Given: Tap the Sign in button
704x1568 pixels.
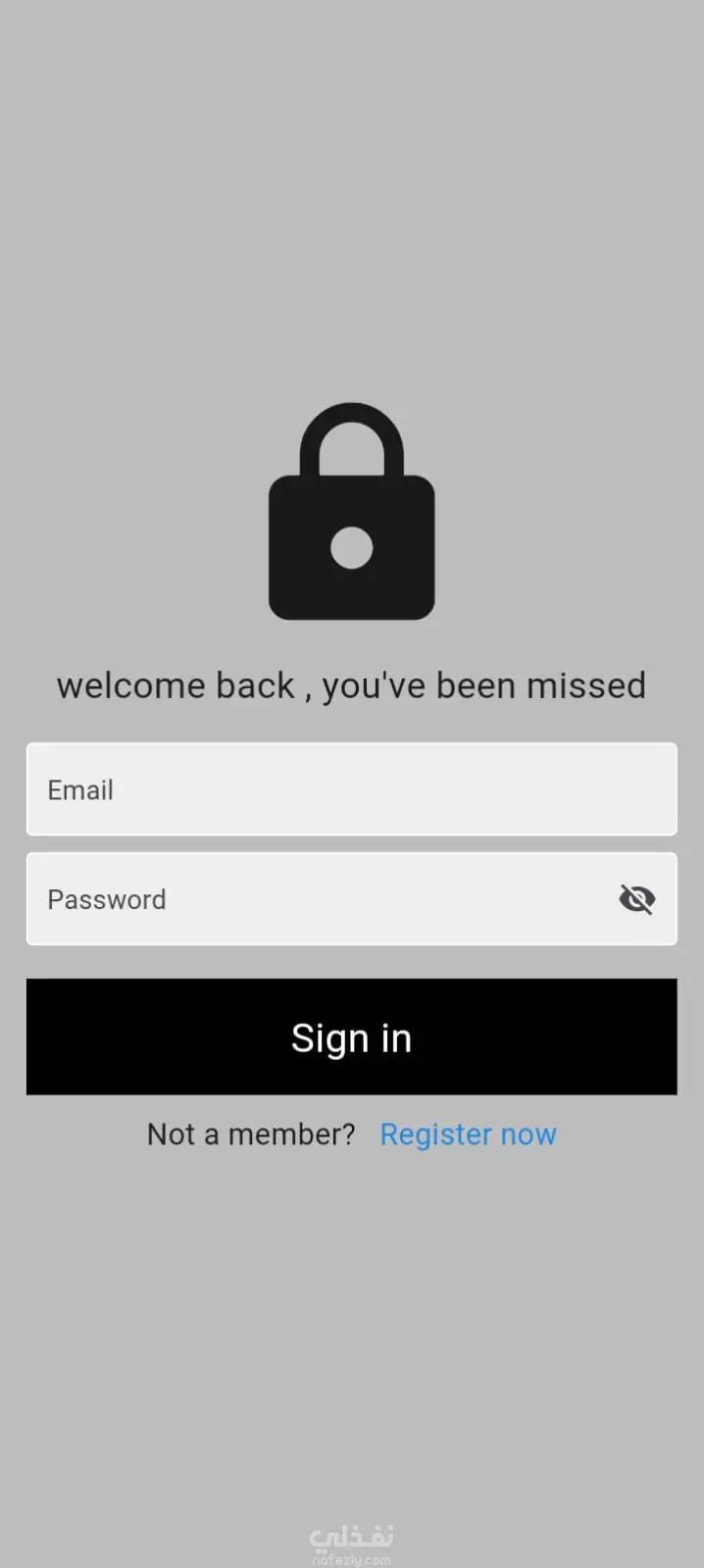Looking at the screenshot, I should (x=351, y=1037).
